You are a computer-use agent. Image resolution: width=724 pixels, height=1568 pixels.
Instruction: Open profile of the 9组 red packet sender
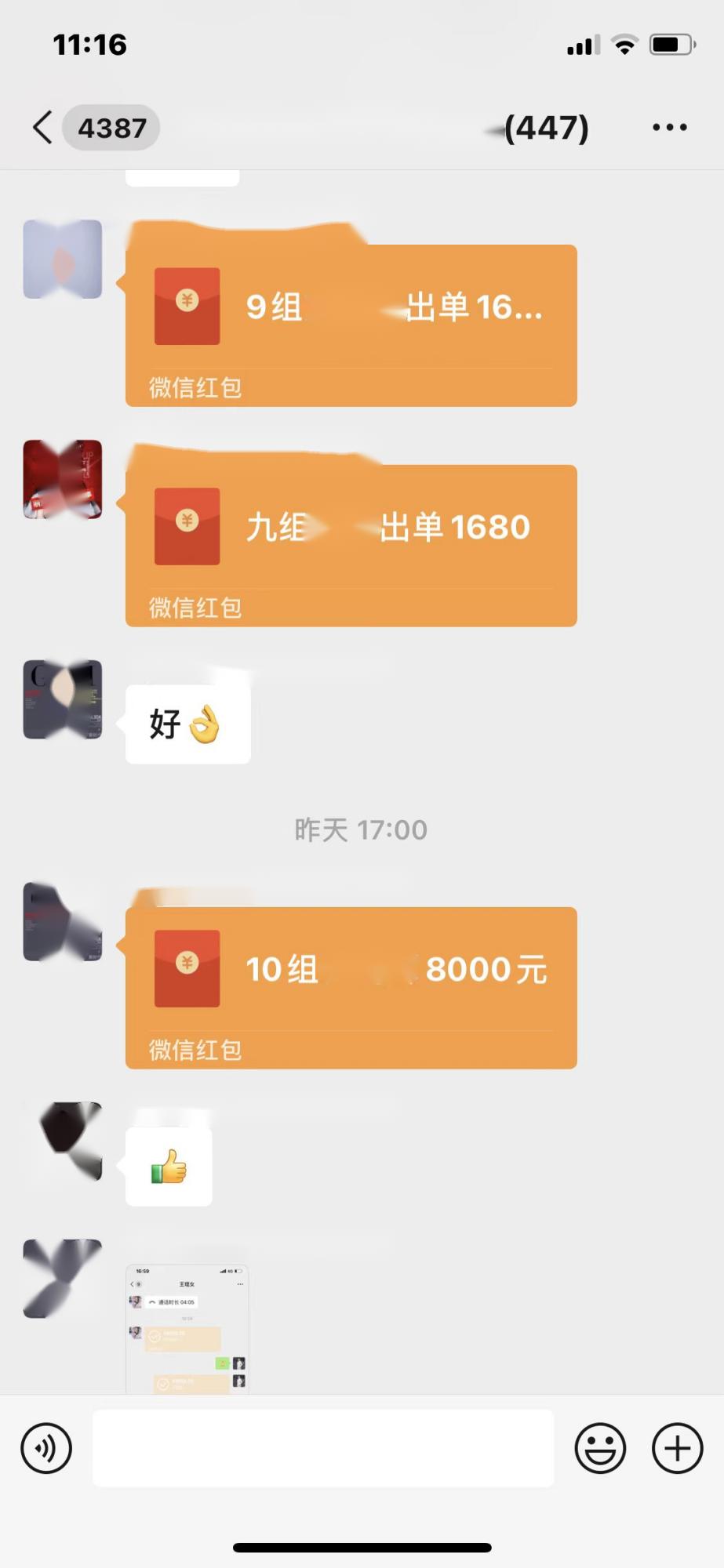(x=63, y=260)
